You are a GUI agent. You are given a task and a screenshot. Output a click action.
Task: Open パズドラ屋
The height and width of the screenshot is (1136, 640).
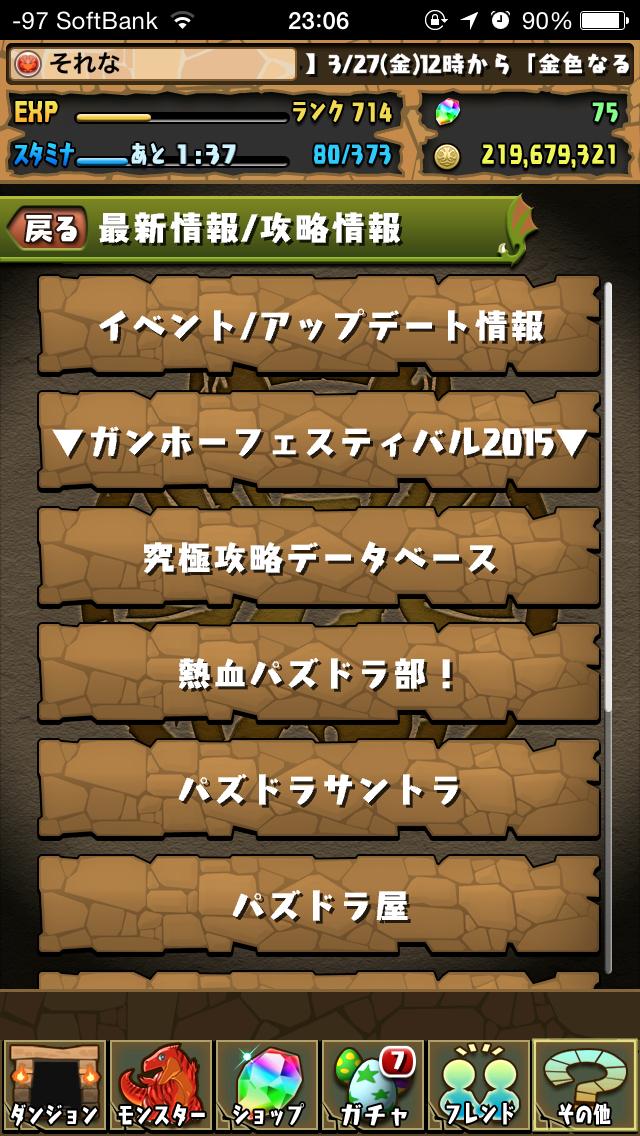(320, 906)
